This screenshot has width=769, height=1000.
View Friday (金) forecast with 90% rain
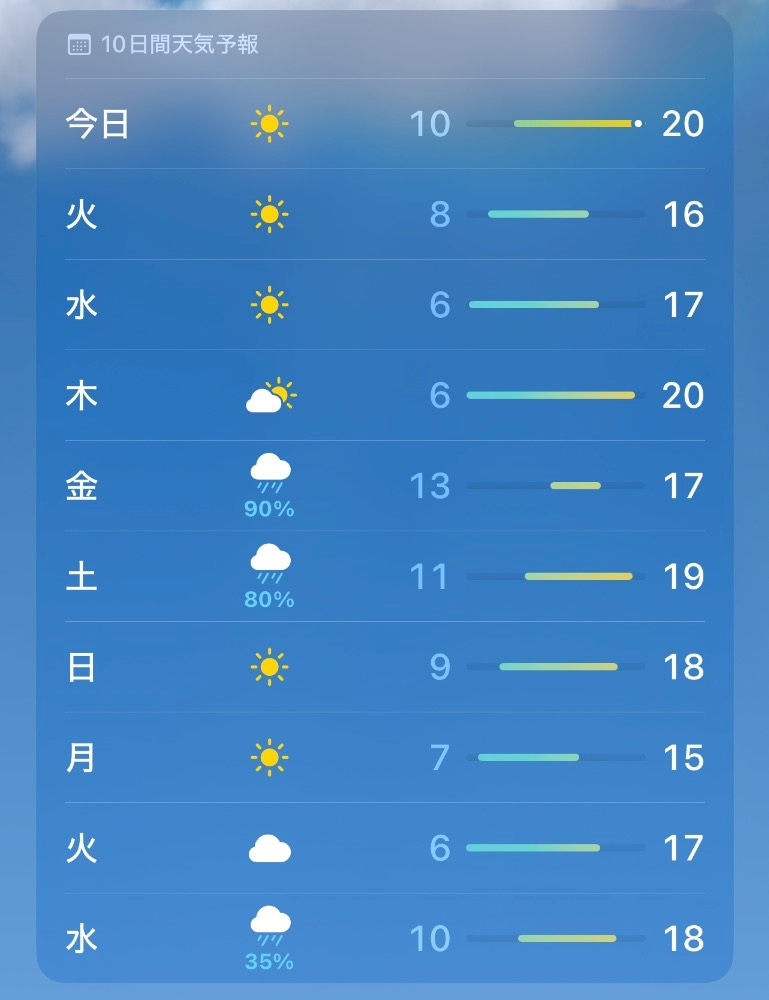point(384,486)
